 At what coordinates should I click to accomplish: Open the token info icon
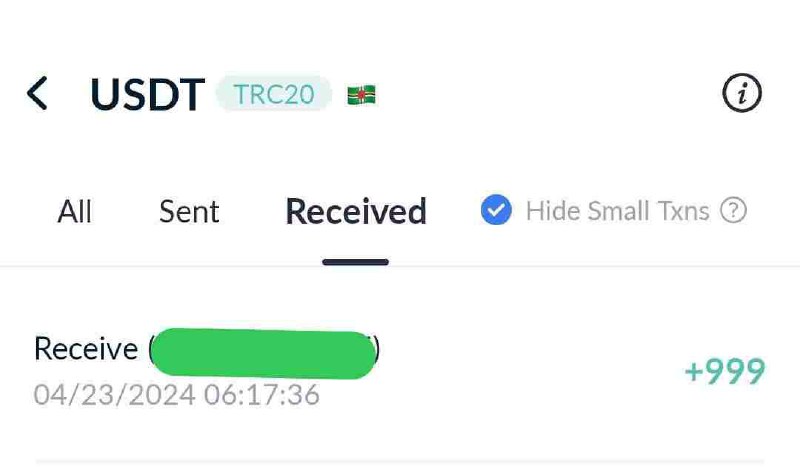pyautogui.click(x=742, y=94)
